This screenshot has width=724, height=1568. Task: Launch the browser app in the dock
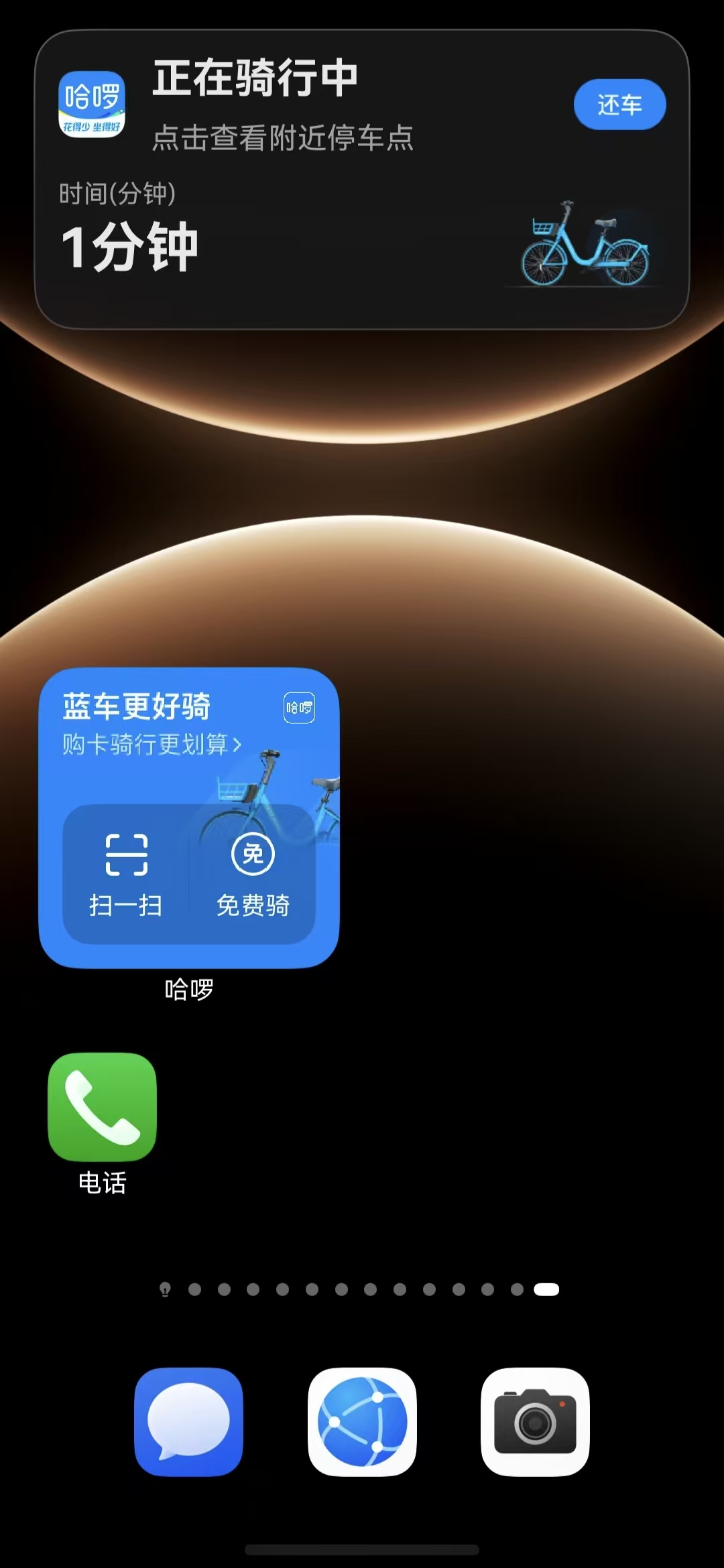pyautogui.click(x=362, y=1421)
